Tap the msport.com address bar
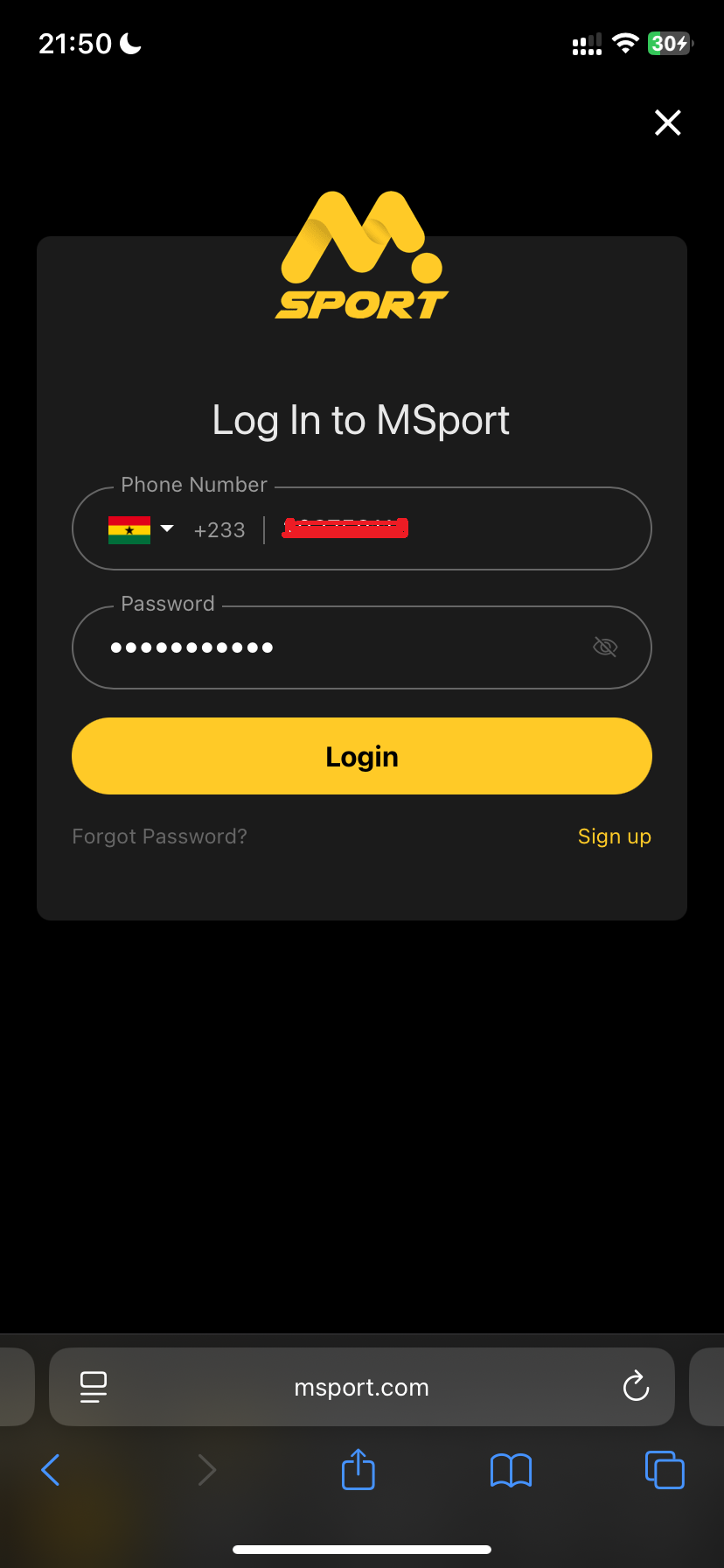This screenshot has height=1568, width=724. click(362, 1388)
